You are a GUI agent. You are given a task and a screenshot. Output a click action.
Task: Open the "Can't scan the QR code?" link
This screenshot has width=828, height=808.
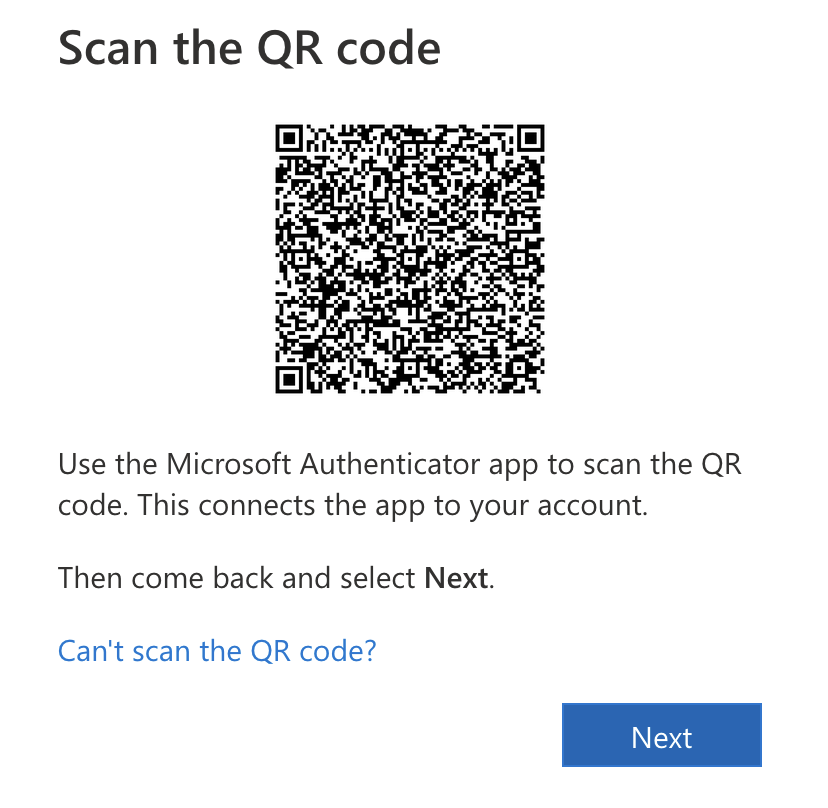click(x=217, y=651)
